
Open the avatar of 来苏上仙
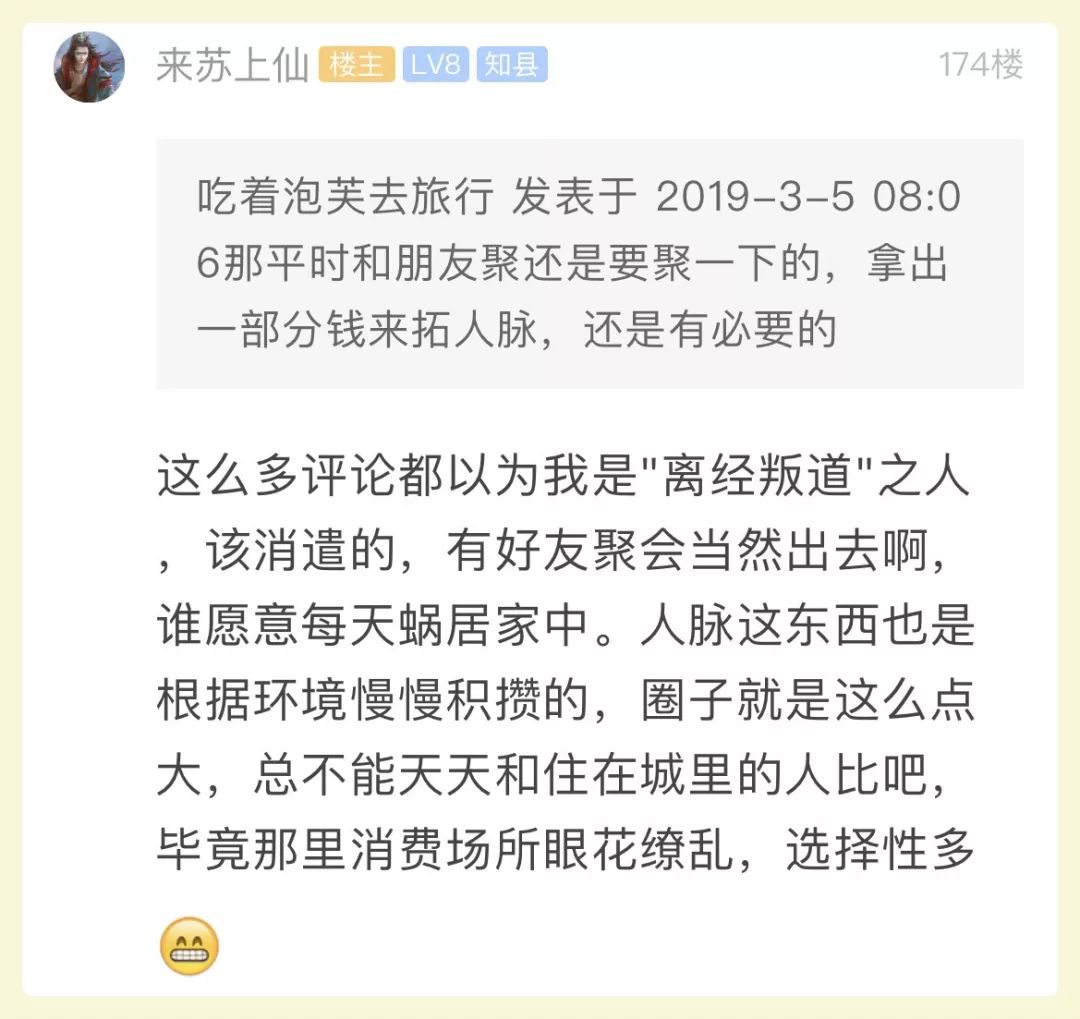(89, 67)
